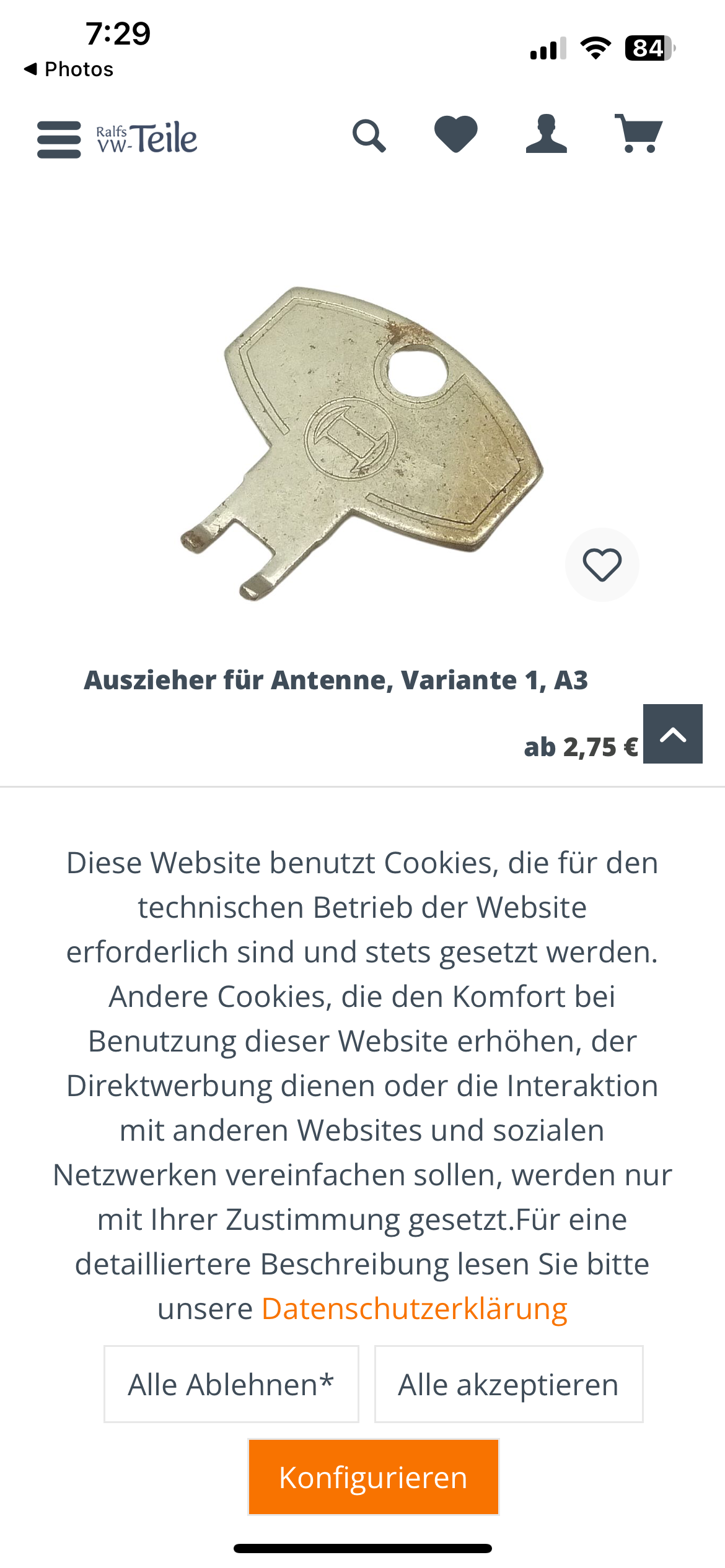Tap Konfigurieren to configure cookies
This screenshot has width=725, height=1568.
click(374, 1478)
